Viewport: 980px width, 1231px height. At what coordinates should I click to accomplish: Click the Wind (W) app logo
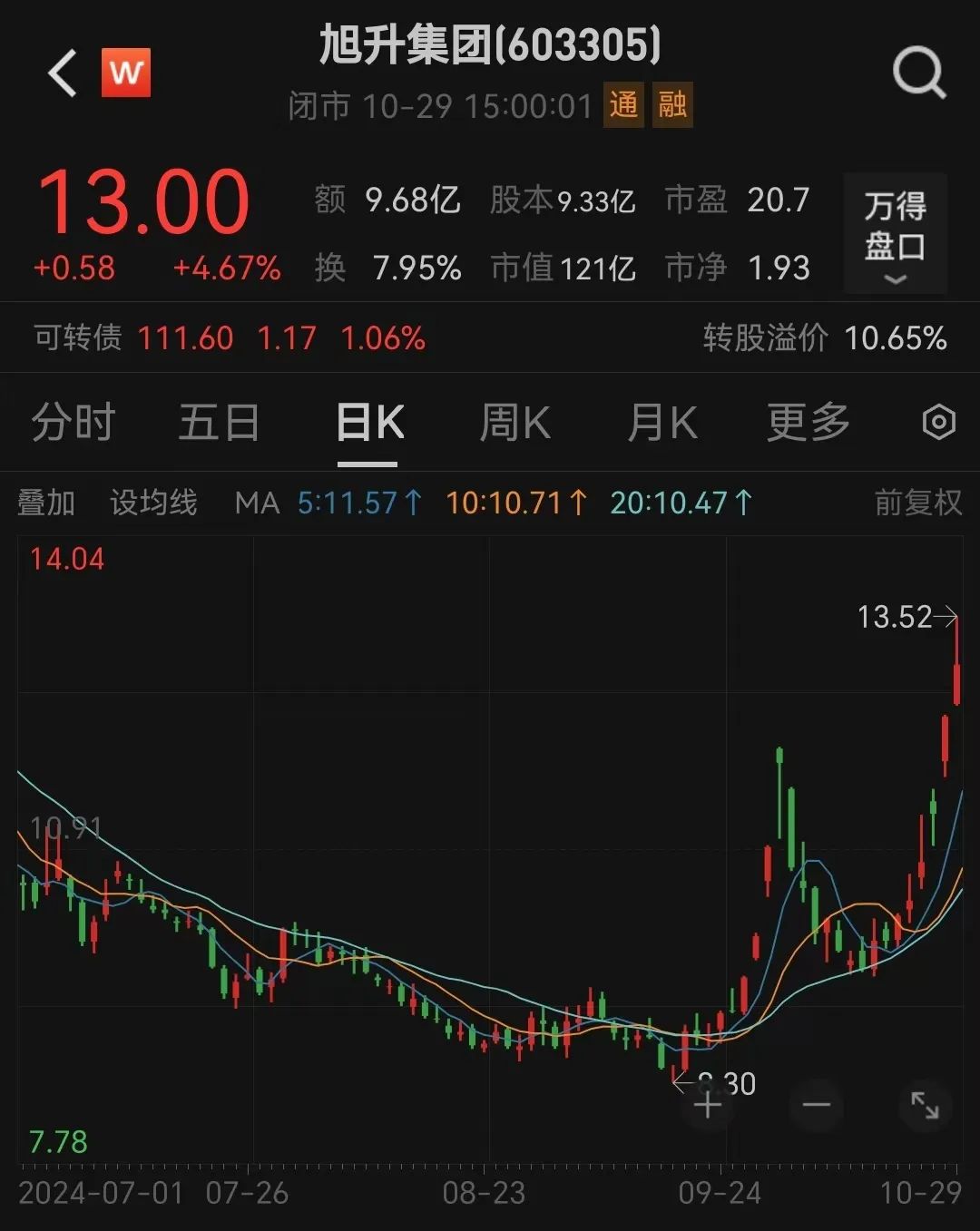127,73
